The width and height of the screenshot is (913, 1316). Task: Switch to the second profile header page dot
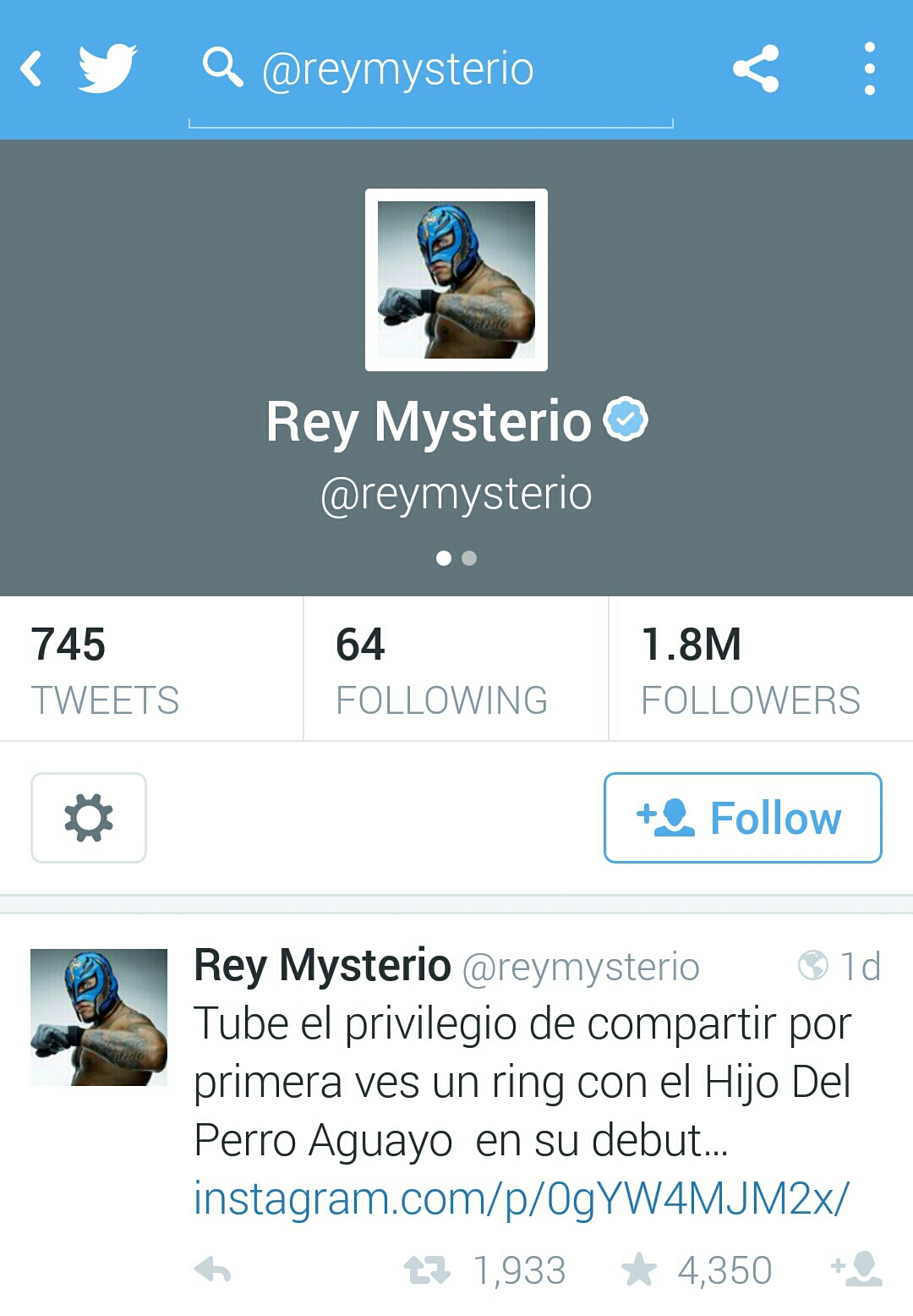(x=469, y=558)
